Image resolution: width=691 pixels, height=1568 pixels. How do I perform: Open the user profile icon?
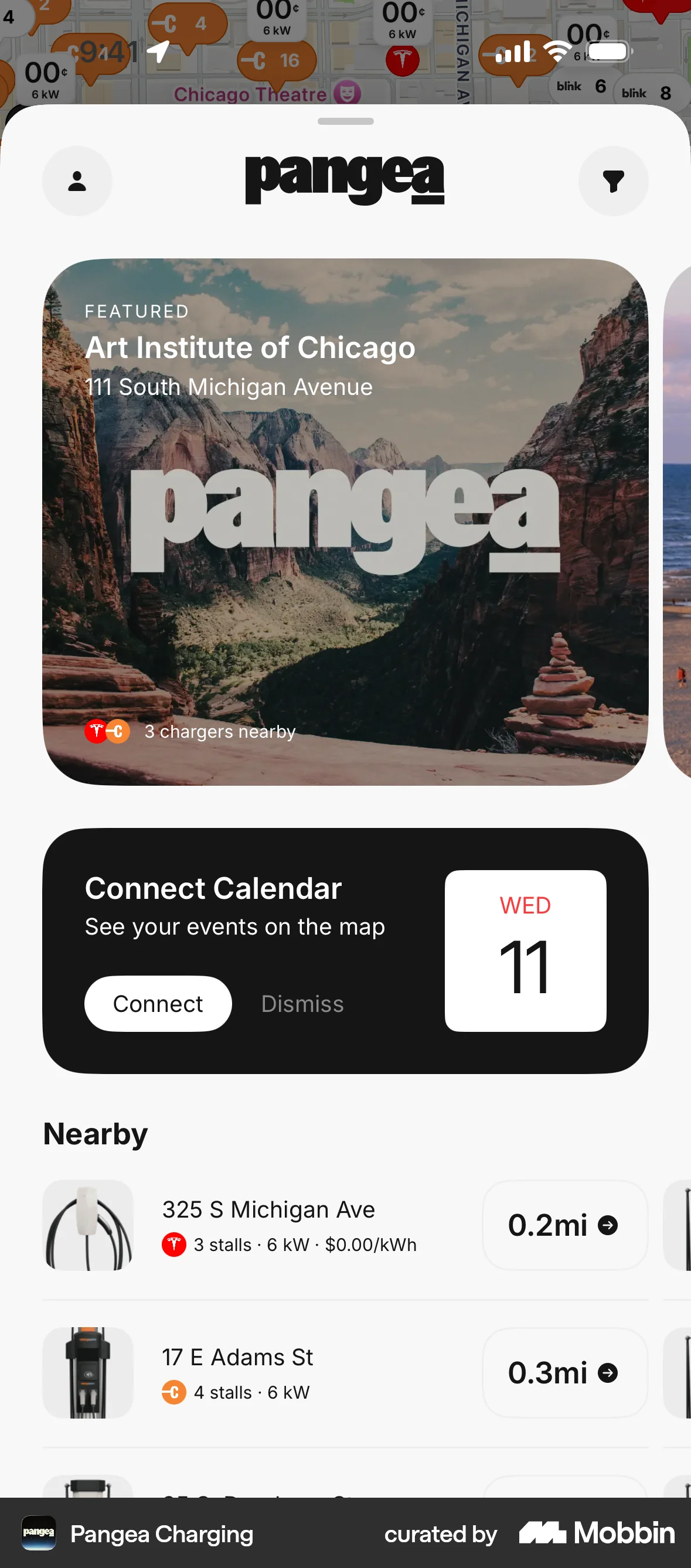pos(77,181)
